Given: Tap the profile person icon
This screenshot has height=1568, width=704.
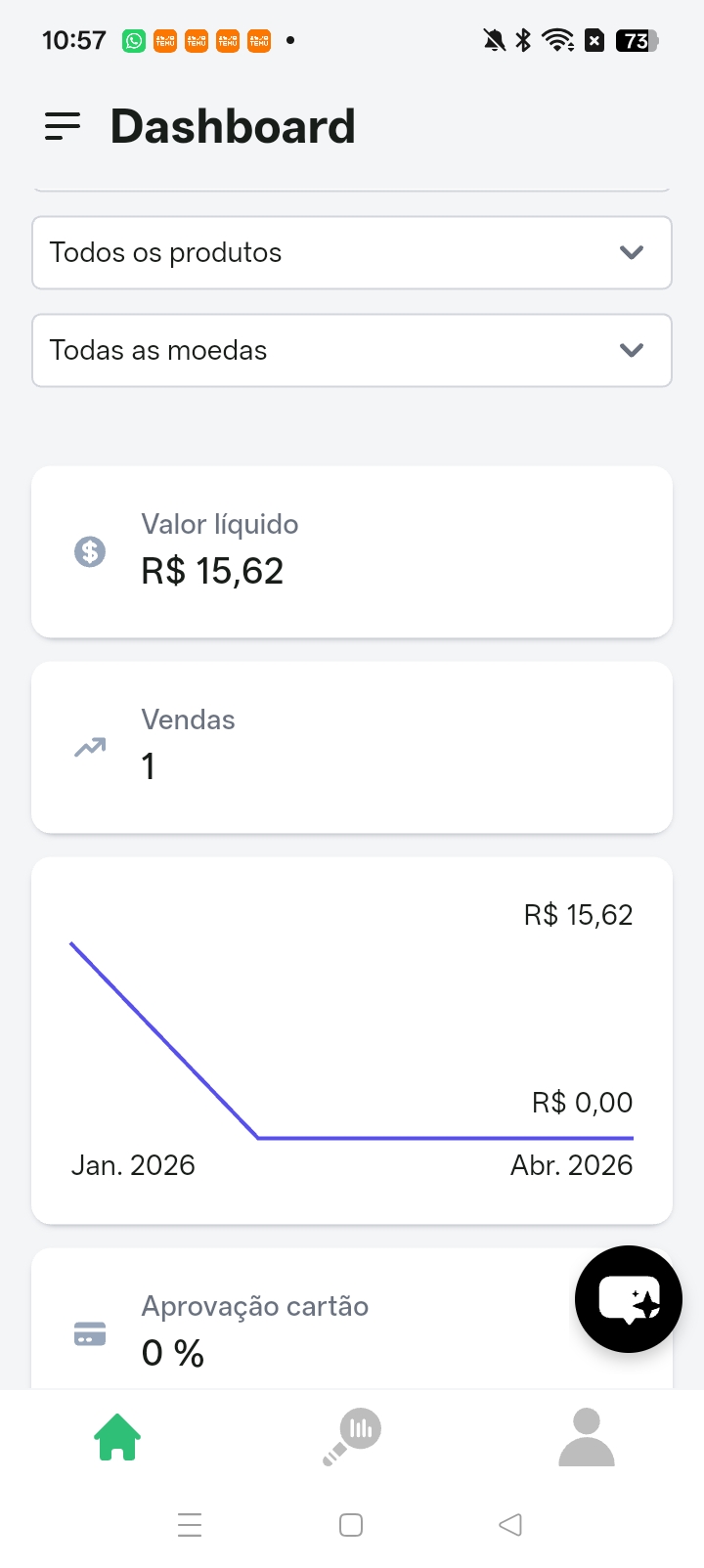Looking at the screenshot, I should (587, 1437).
